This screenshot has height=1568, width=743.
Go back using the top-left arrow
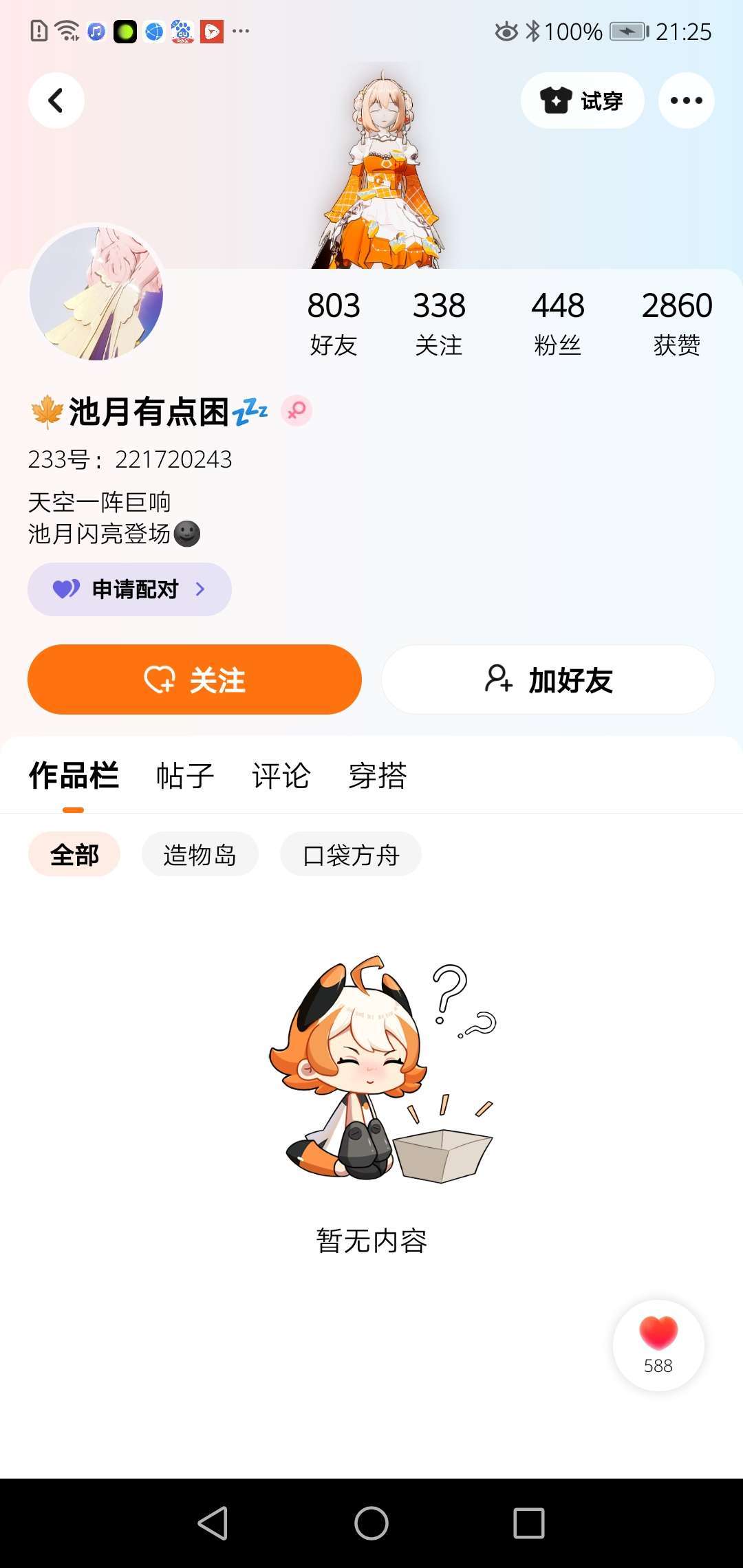click(56, 100)
